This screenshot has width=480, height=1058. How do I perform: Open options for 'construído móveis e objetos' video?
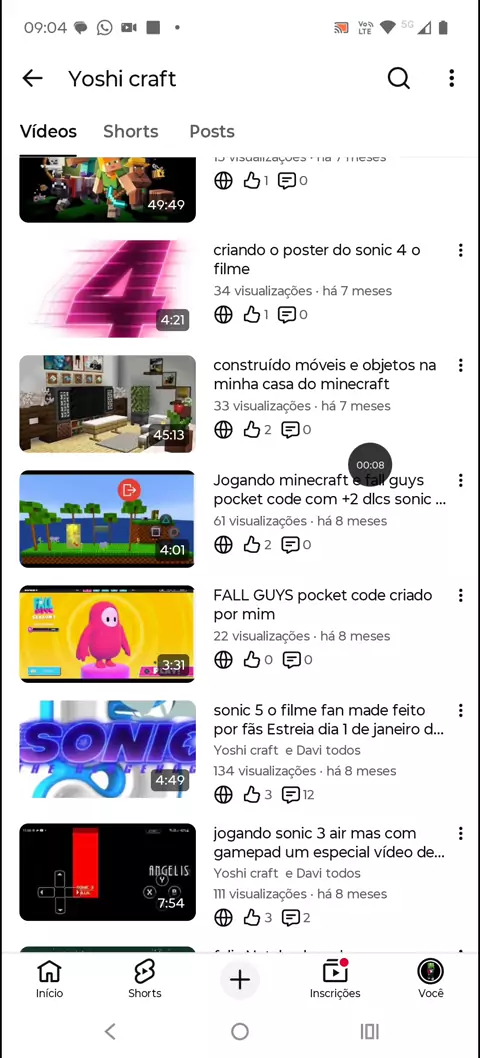(x=460, y=365)
